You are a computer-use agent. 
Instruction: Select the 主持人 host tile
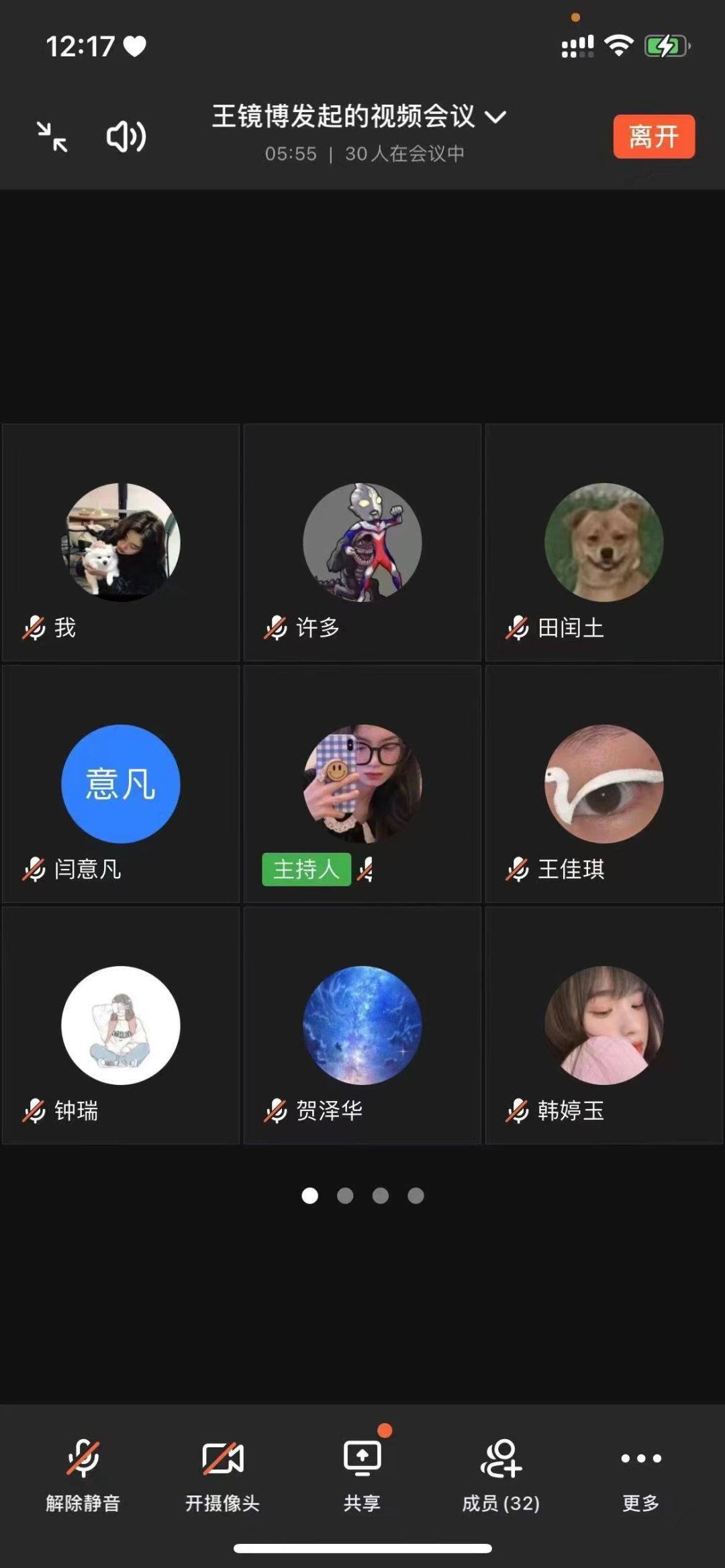[x=362, y=784]
